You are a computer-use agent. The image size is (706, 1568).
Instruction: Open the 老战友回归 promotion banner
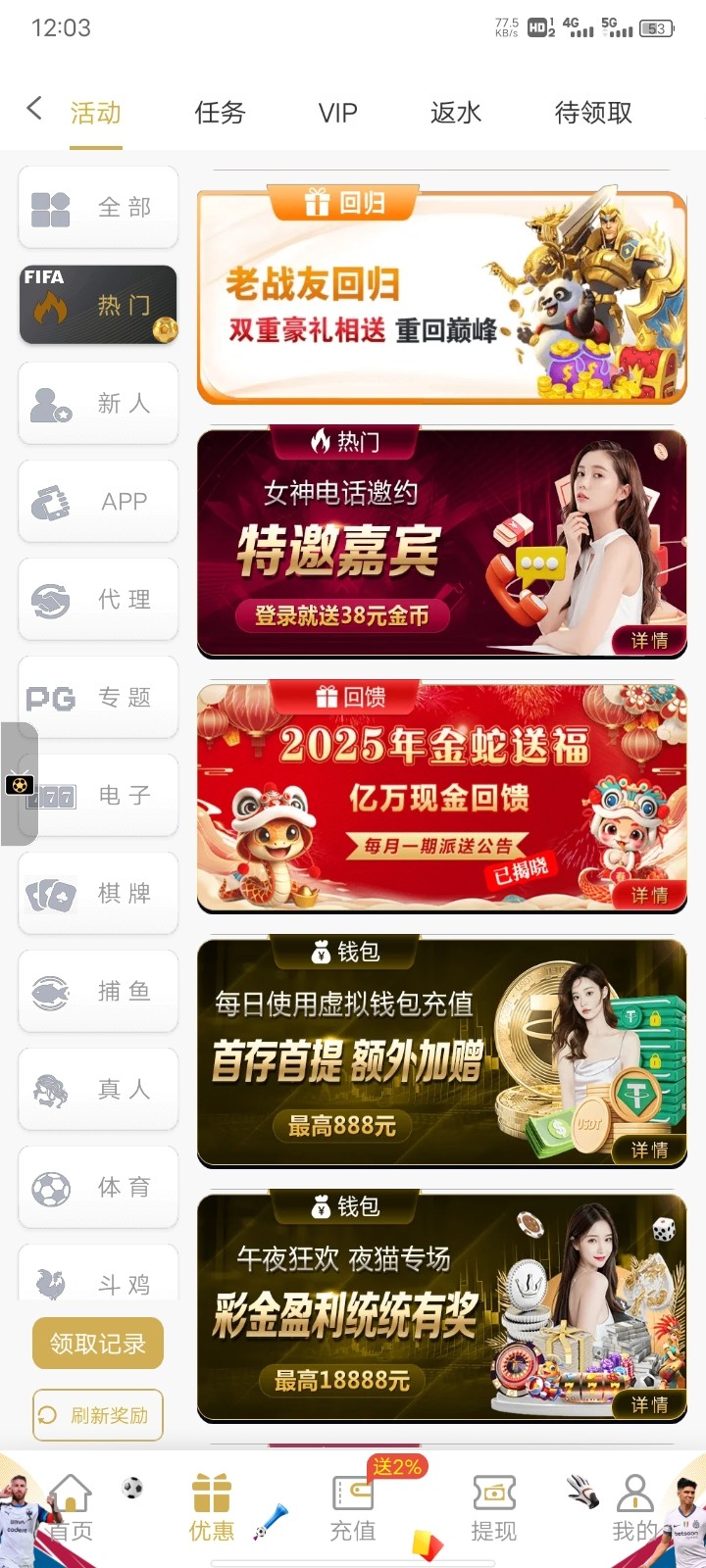coord(441,297)
